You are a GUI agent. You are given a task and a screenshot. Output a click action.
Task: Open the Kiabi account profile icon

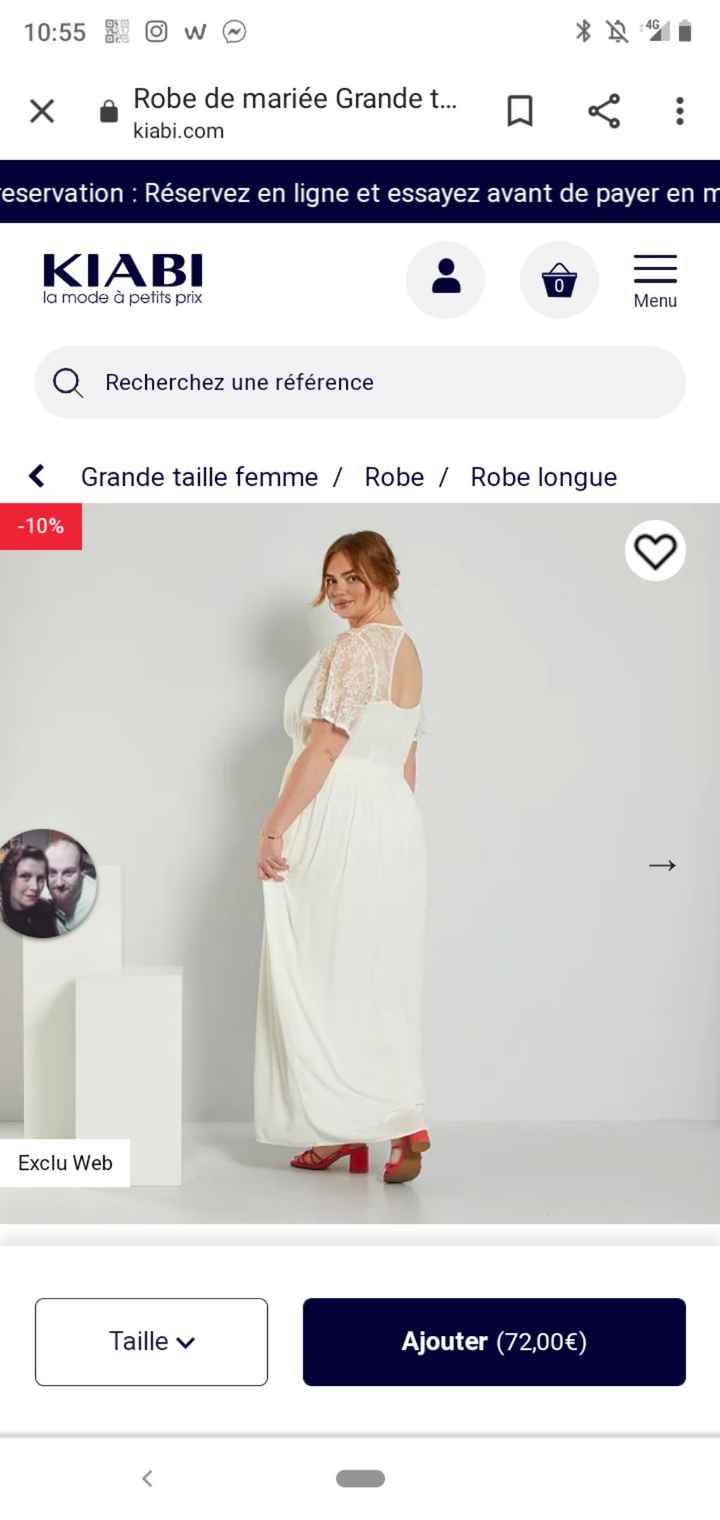[445, 280]
